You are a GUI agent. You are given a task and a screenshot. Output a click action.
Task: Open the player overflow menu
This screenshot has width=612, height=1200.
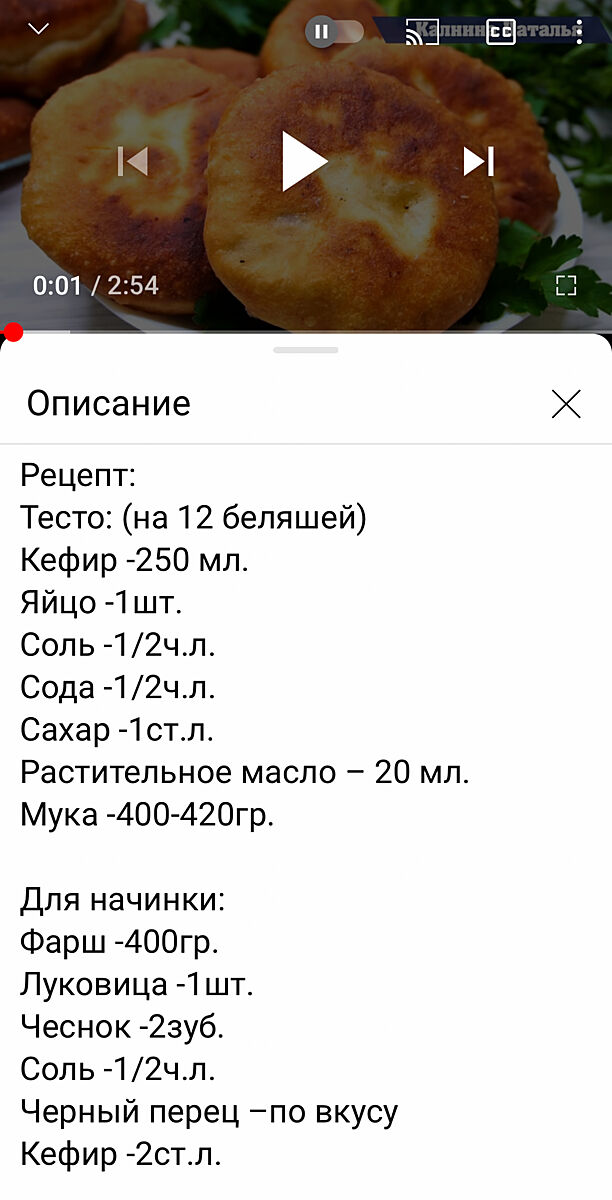[x=579, y=32]
